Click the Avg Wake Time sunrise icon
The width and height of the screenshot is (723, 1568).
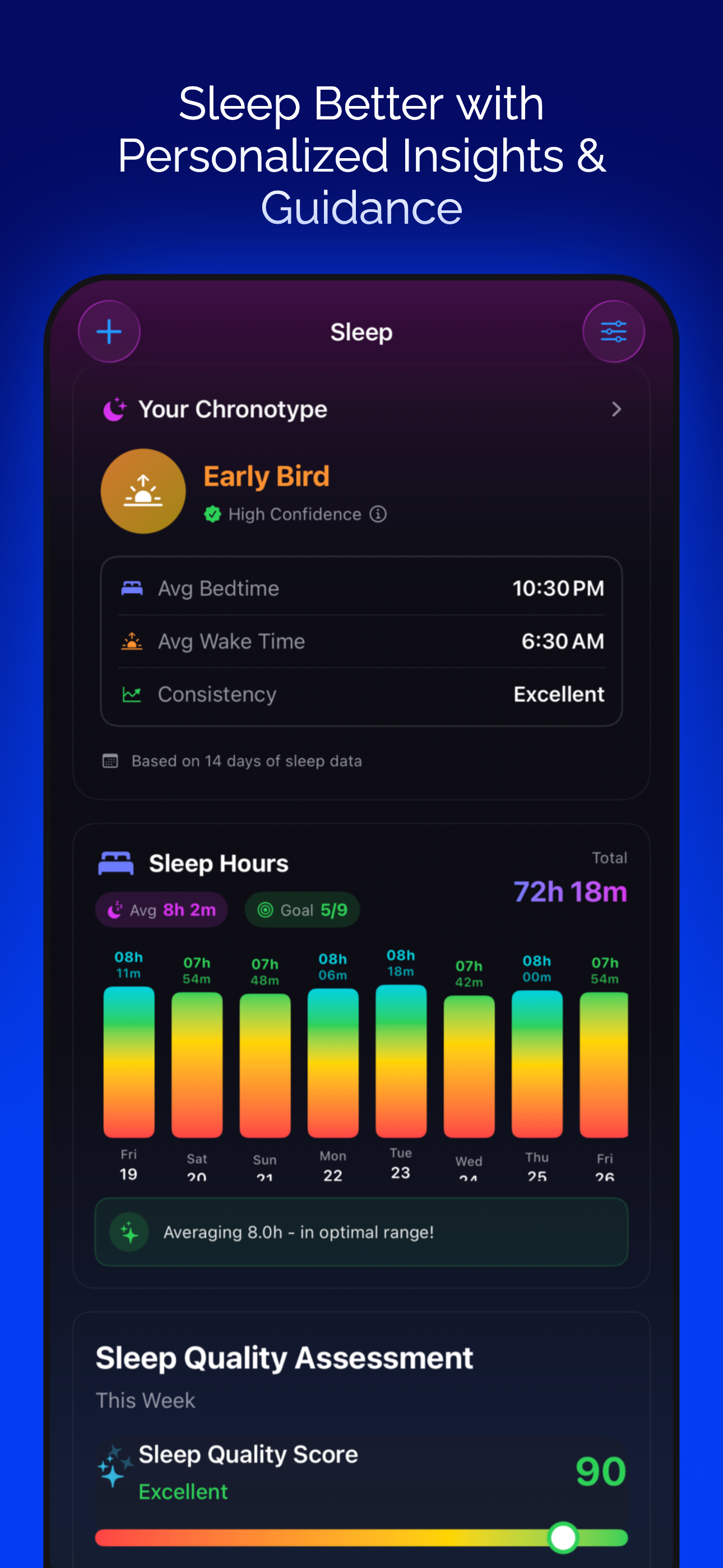click(x=132, y=640)
